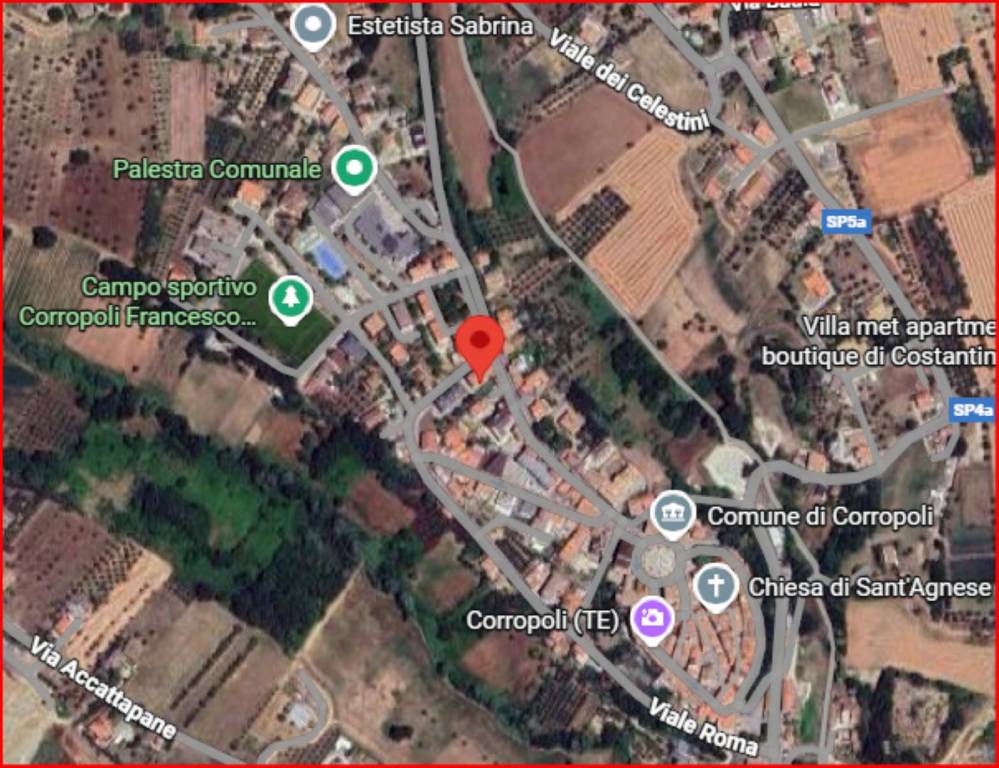This screenshot has height=768, width=999.
Task: Select the Chiesa di Sant'Agnese marker
Action: (716, 586)
